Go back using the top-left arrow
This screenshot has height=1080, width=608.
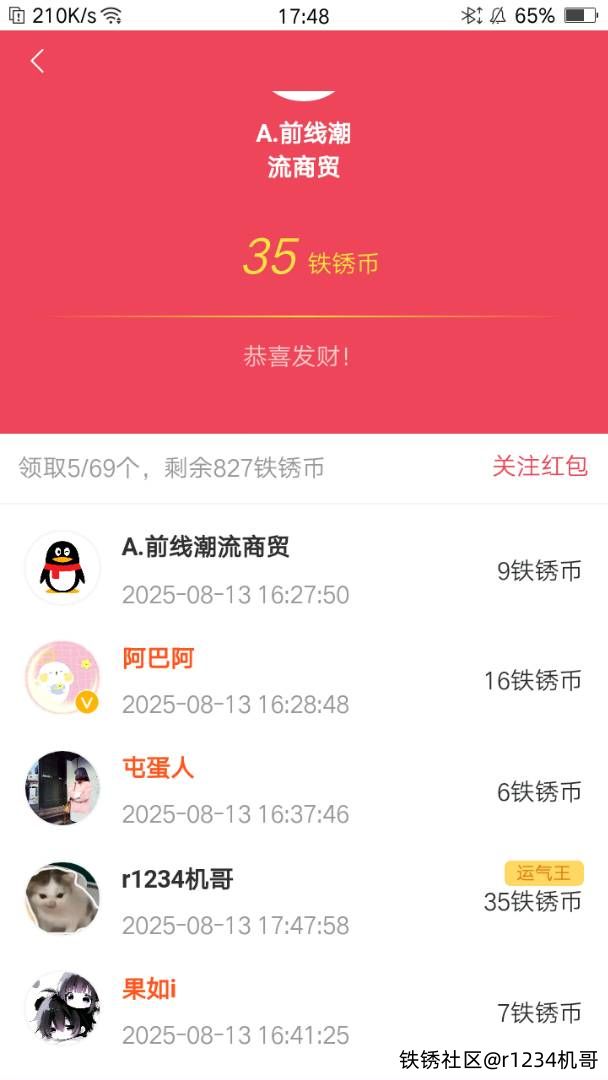pos(37,61)
